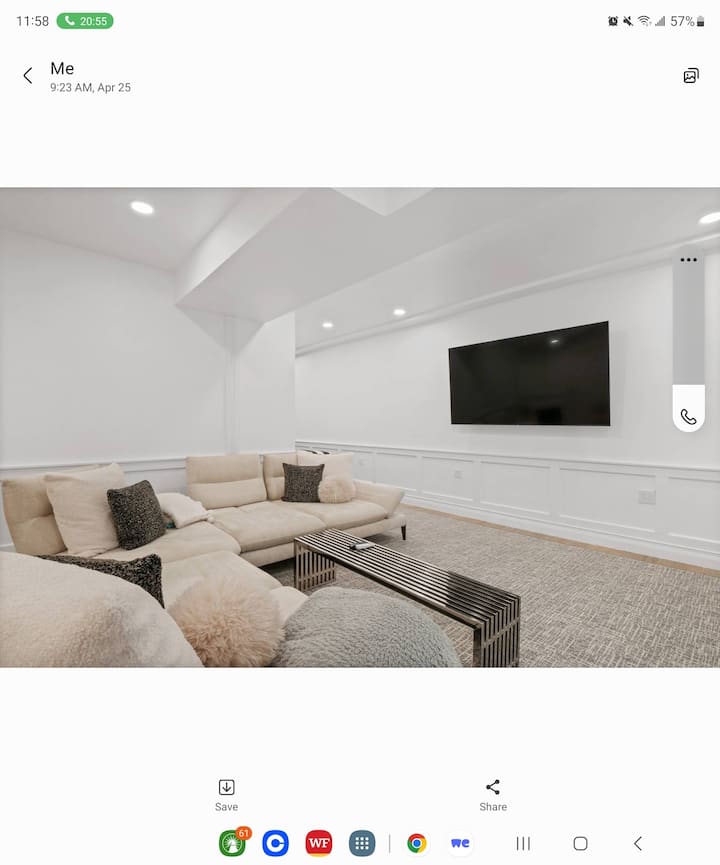Launch the WF app from taskbar
Screen dimensions: 720x865
coord(319,843)
